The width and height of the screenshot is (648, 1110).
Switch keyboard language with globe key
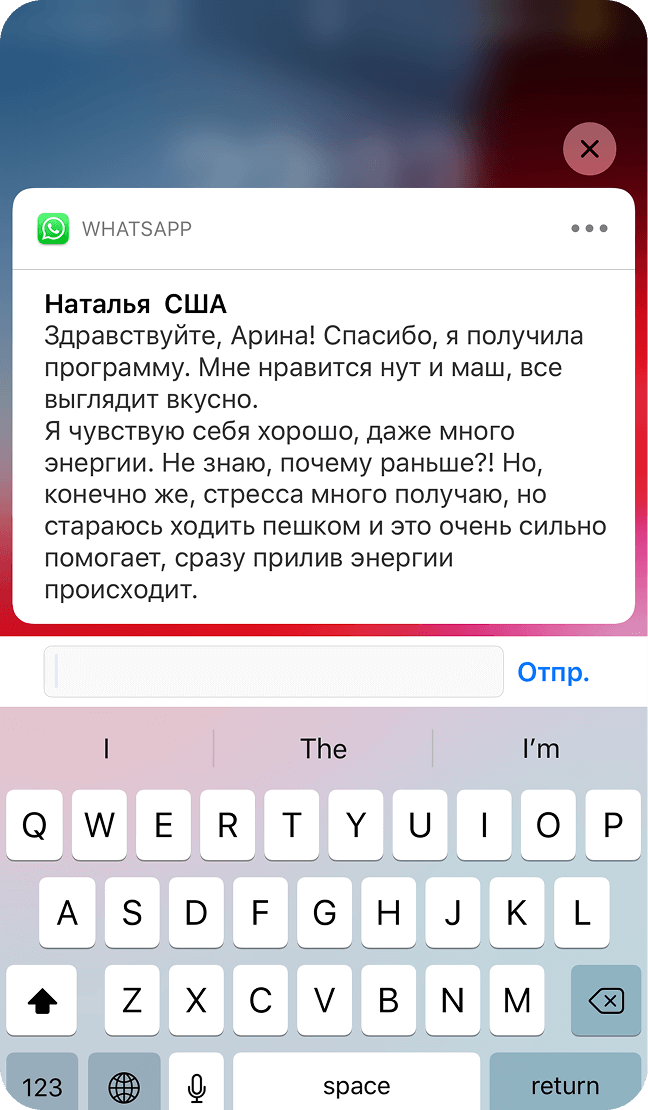pyautogui.click(x=124, y=1085)
